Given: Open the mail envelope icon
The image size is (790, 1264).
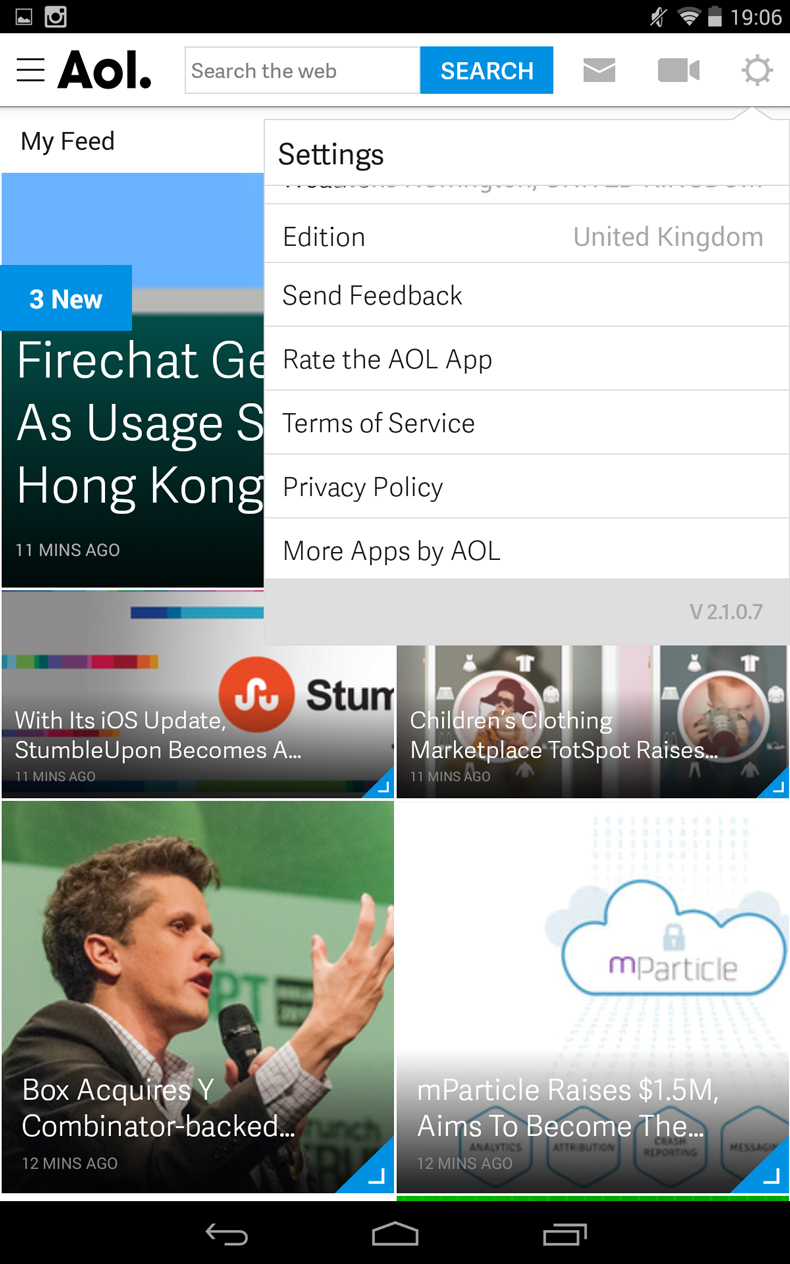Looking at the screenshot, I should coord(599,70).
